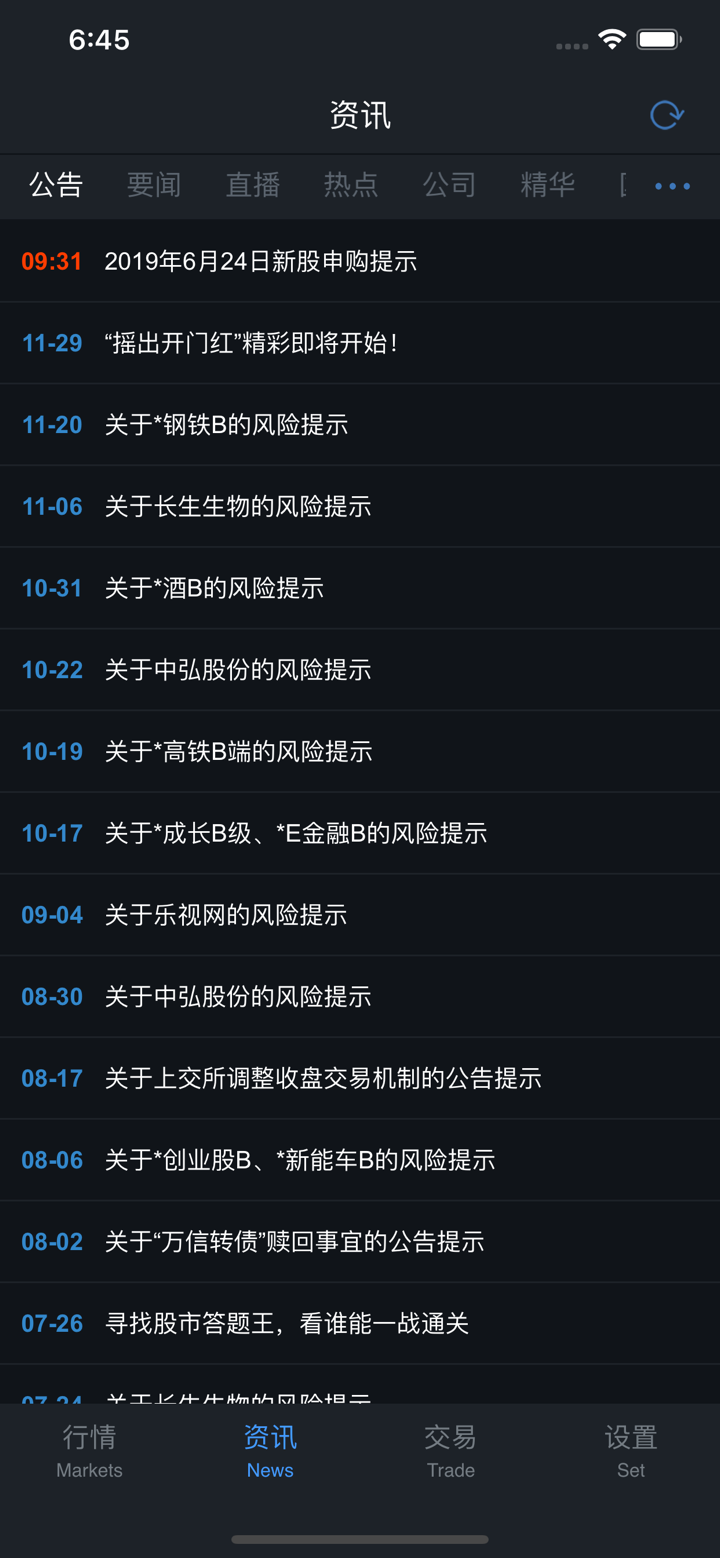Open the 设置 Set tab

[x=630, y=1452]
